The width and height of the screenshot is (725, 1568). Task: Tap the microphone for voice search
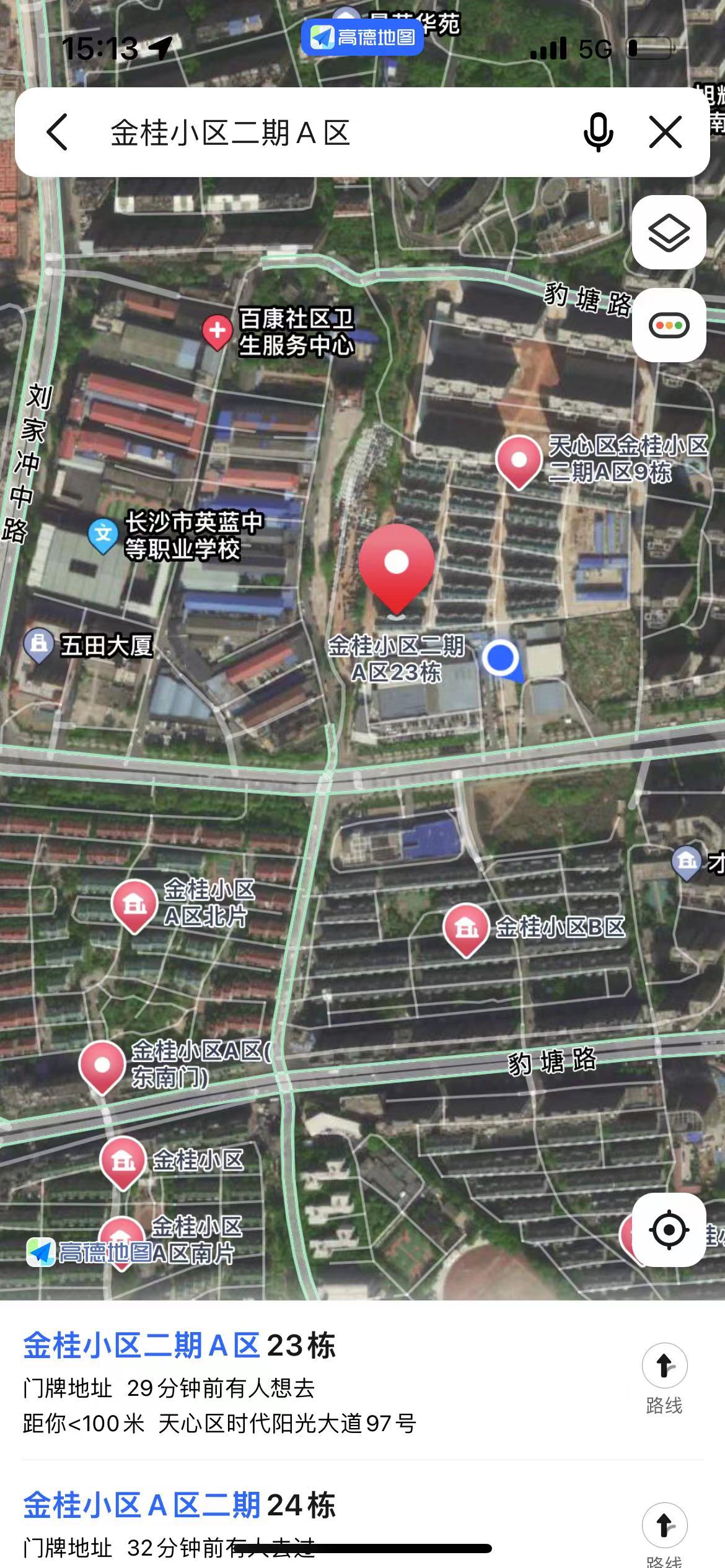pos(598,133)
